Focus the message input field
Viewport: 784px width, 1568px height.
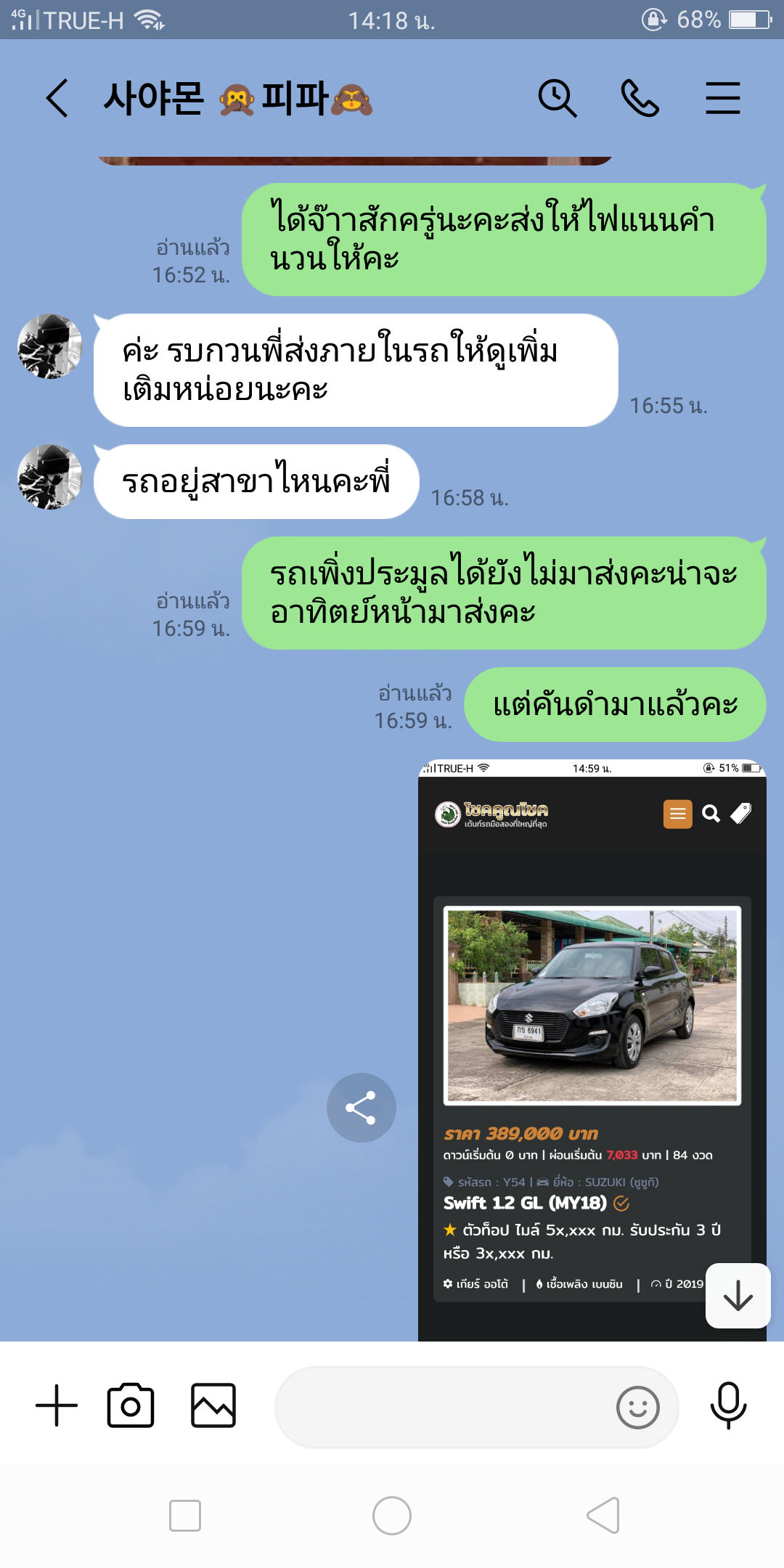[x=443, y=1407]
